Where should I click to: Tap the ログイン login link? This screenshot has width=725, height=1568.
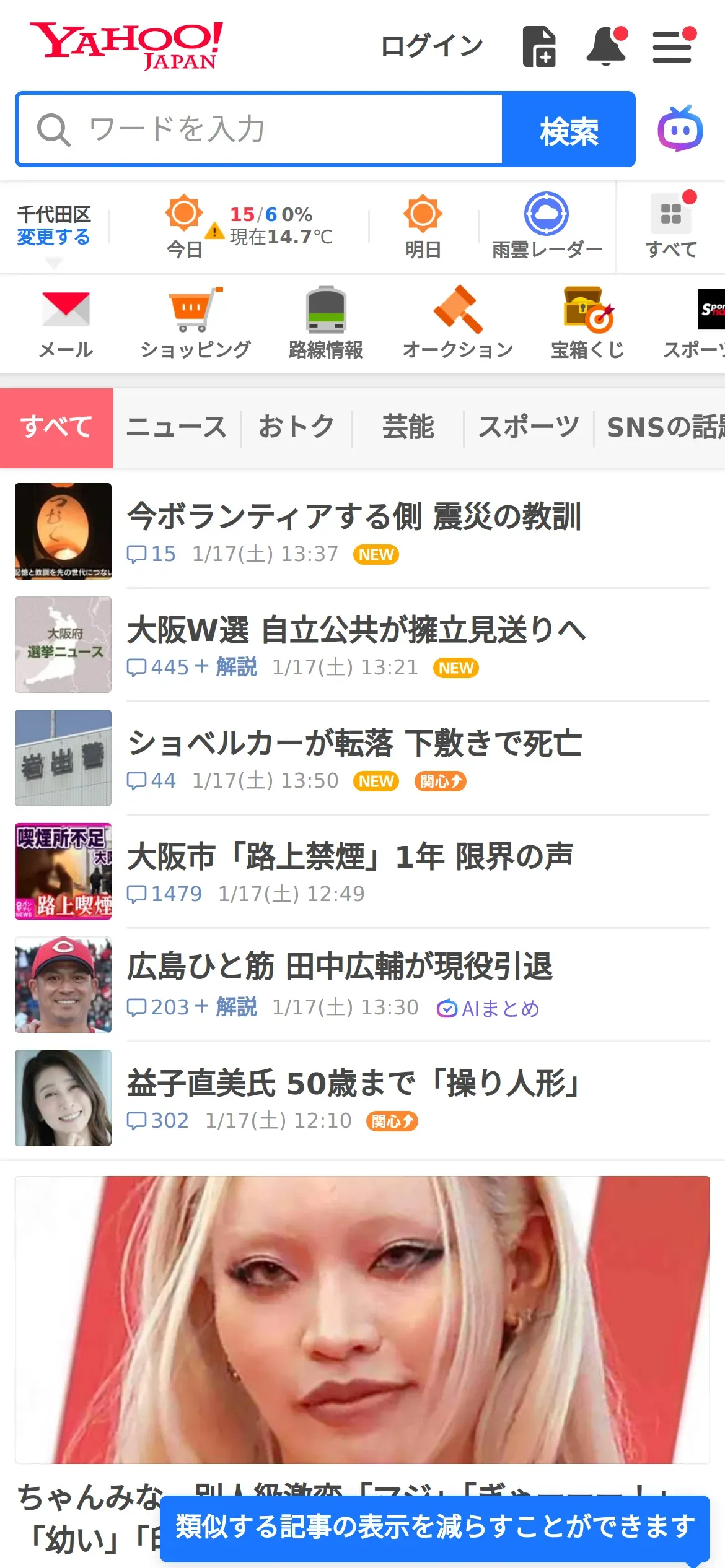tap(431, 46)
